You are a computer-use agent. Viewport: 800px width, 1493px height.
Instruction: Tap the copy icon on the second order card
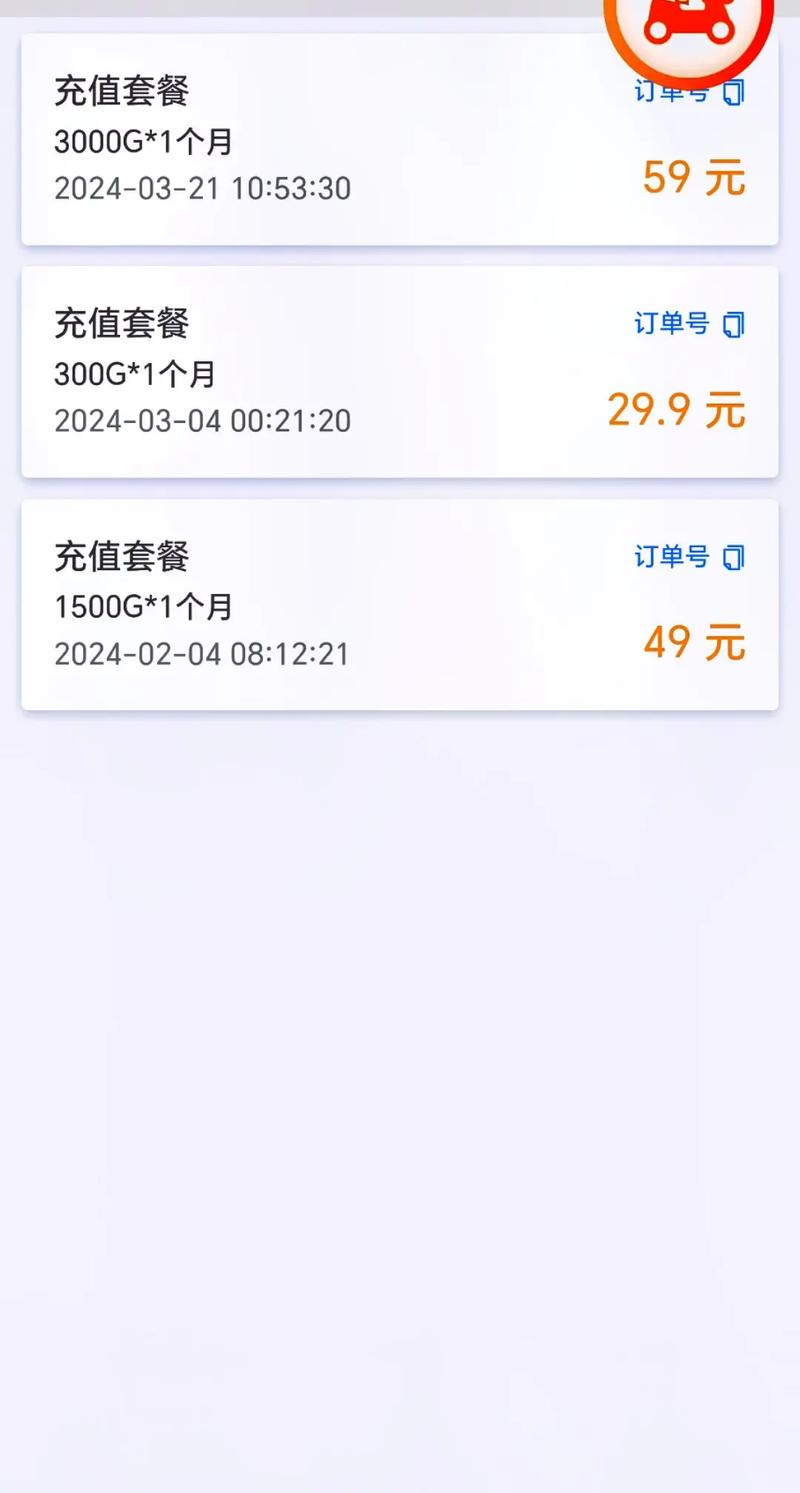(x=733, y=324)
